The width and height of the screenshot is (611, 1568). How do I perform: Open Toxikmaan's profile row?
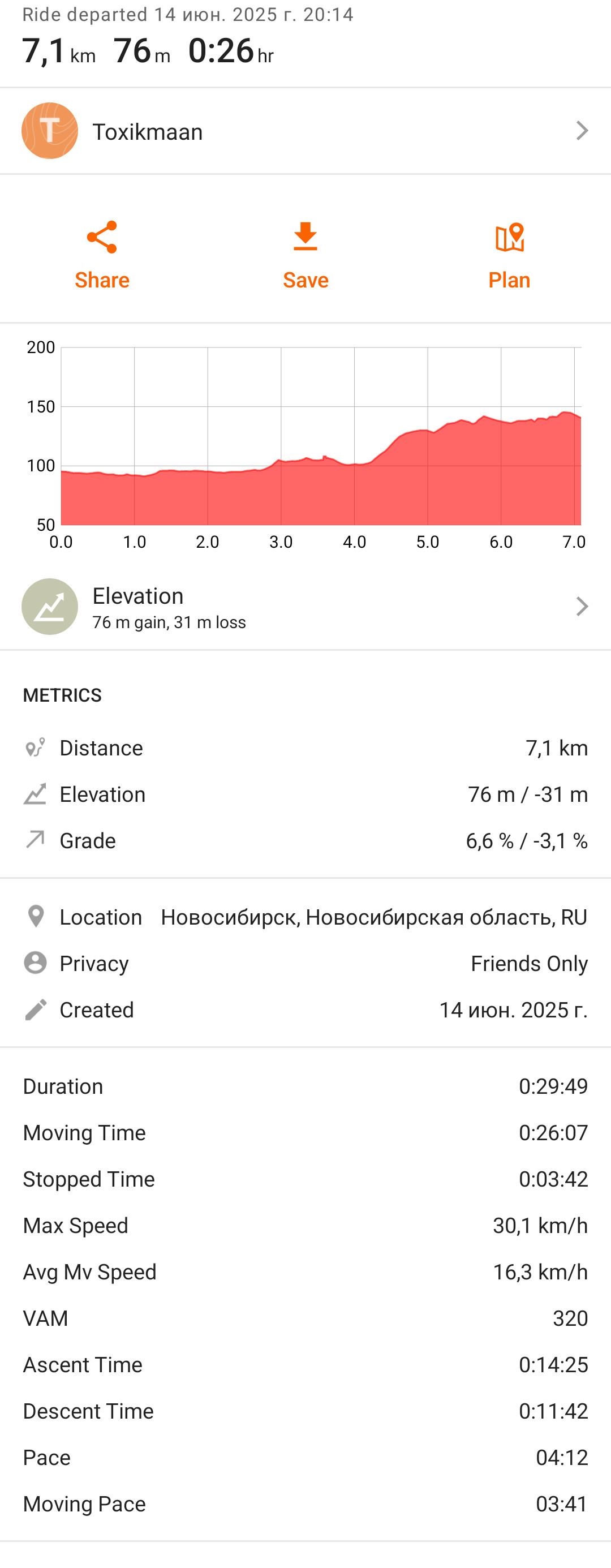pos(305,131)
